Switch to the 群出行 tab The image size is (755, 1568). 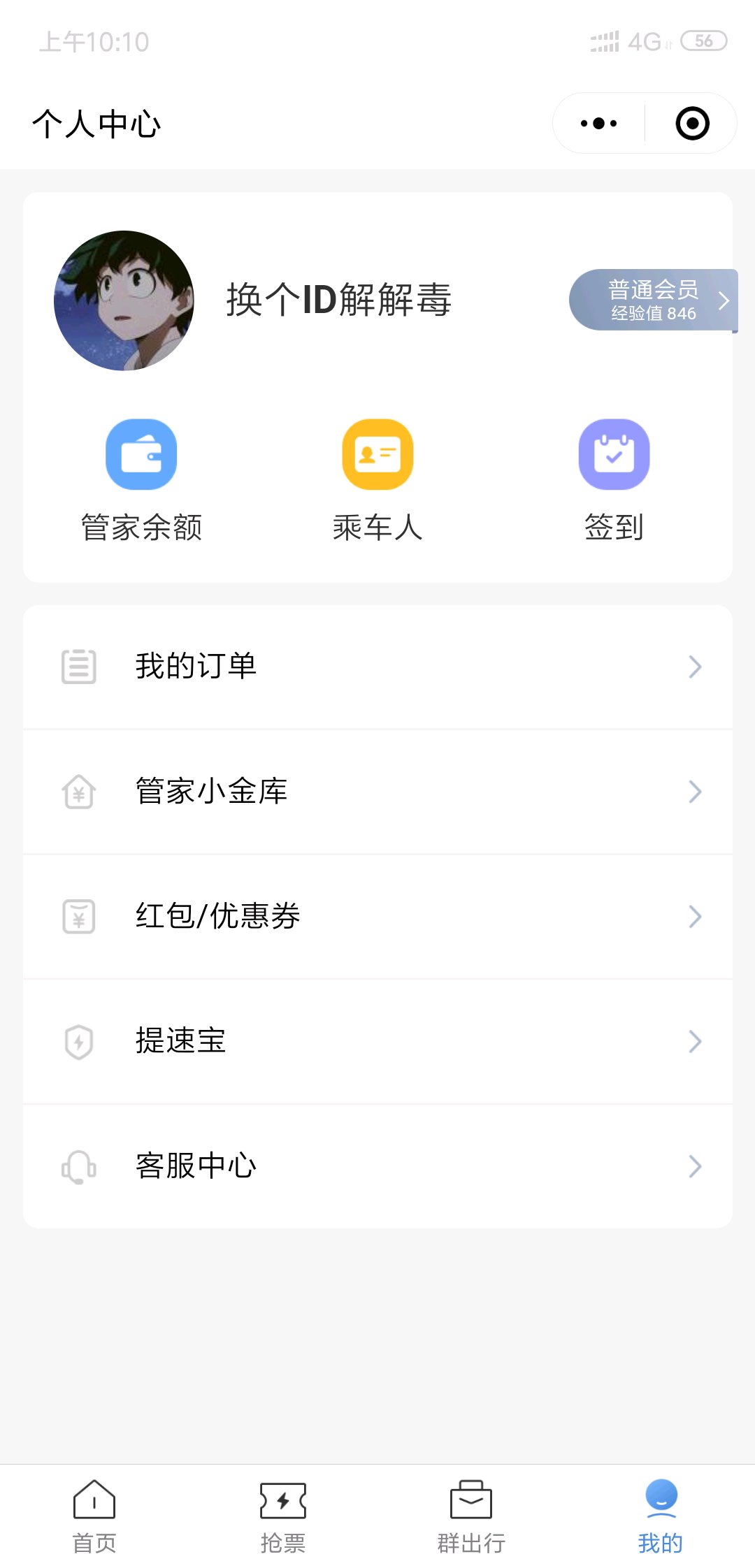point(471,1516)
